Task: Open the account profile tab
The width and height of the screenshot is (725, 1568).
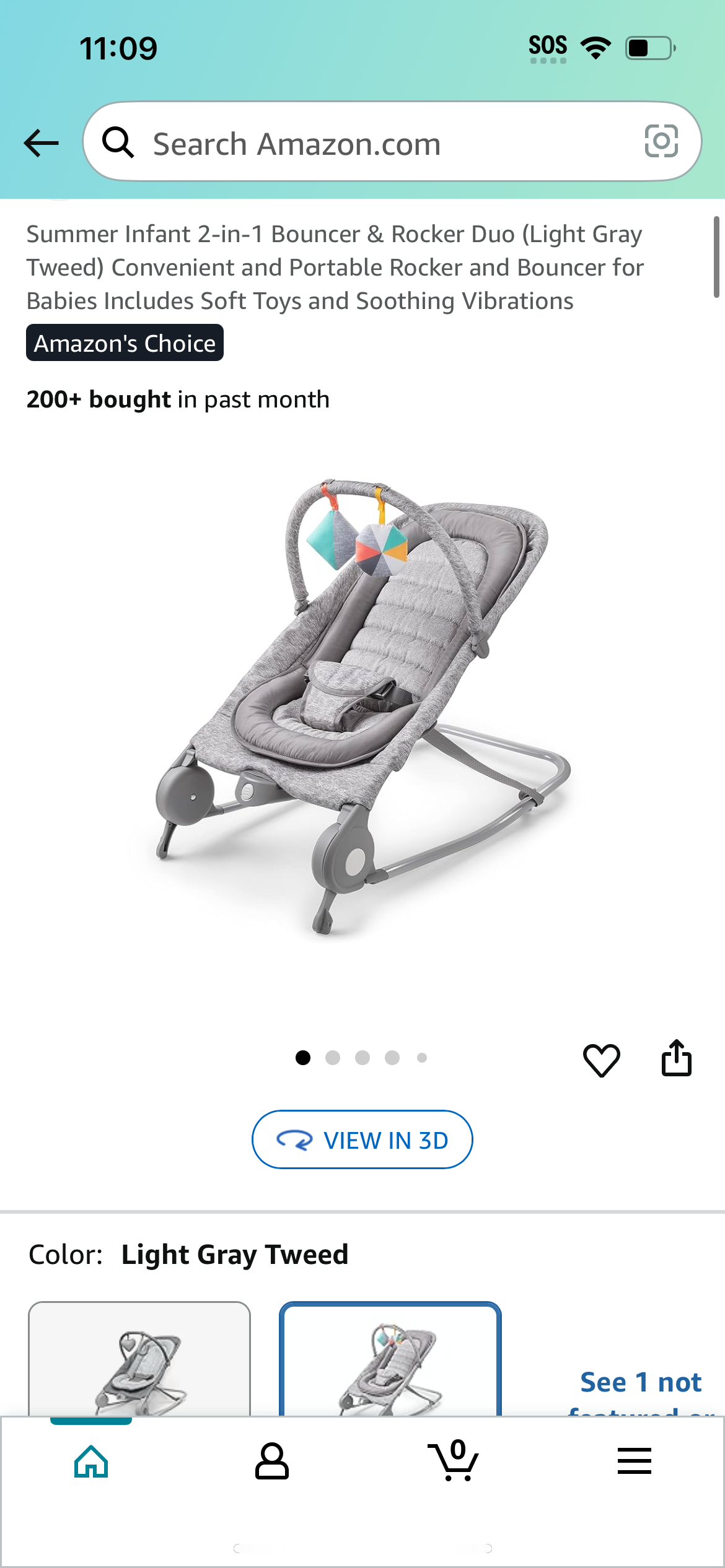Action: (x=272, y=1461)
